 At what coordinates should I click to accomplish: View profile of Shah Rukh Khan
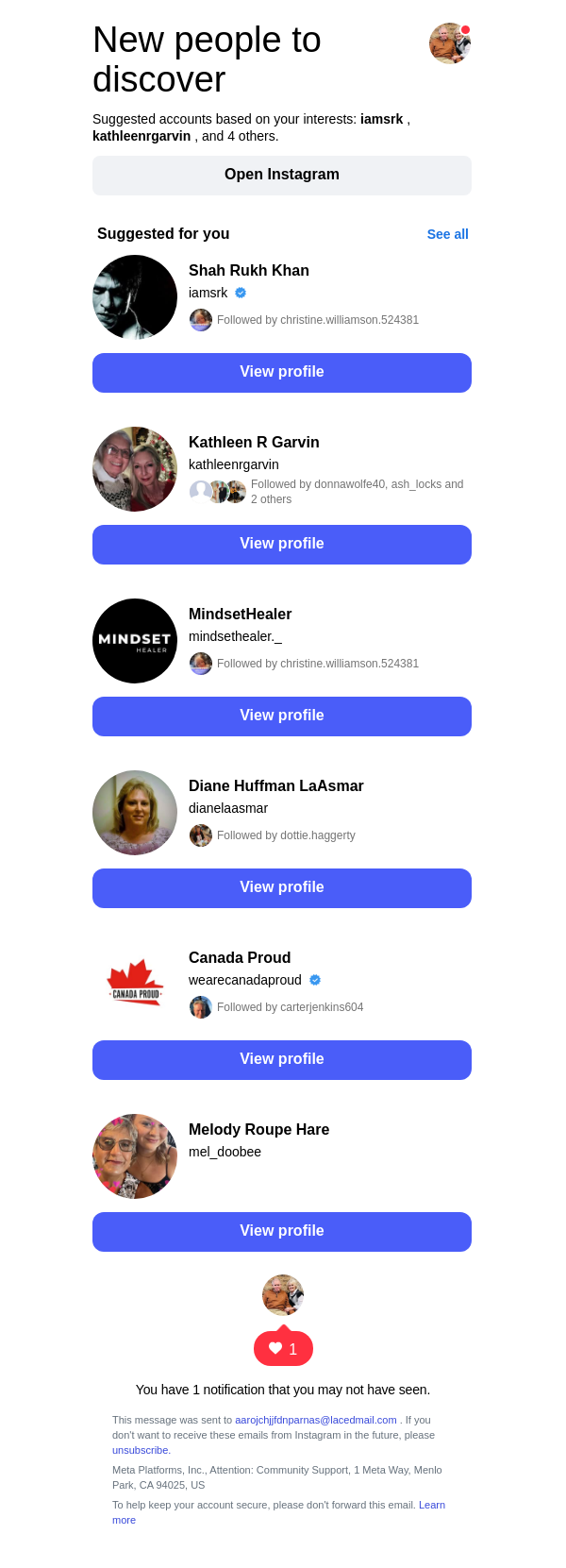[x=282, y=373]
